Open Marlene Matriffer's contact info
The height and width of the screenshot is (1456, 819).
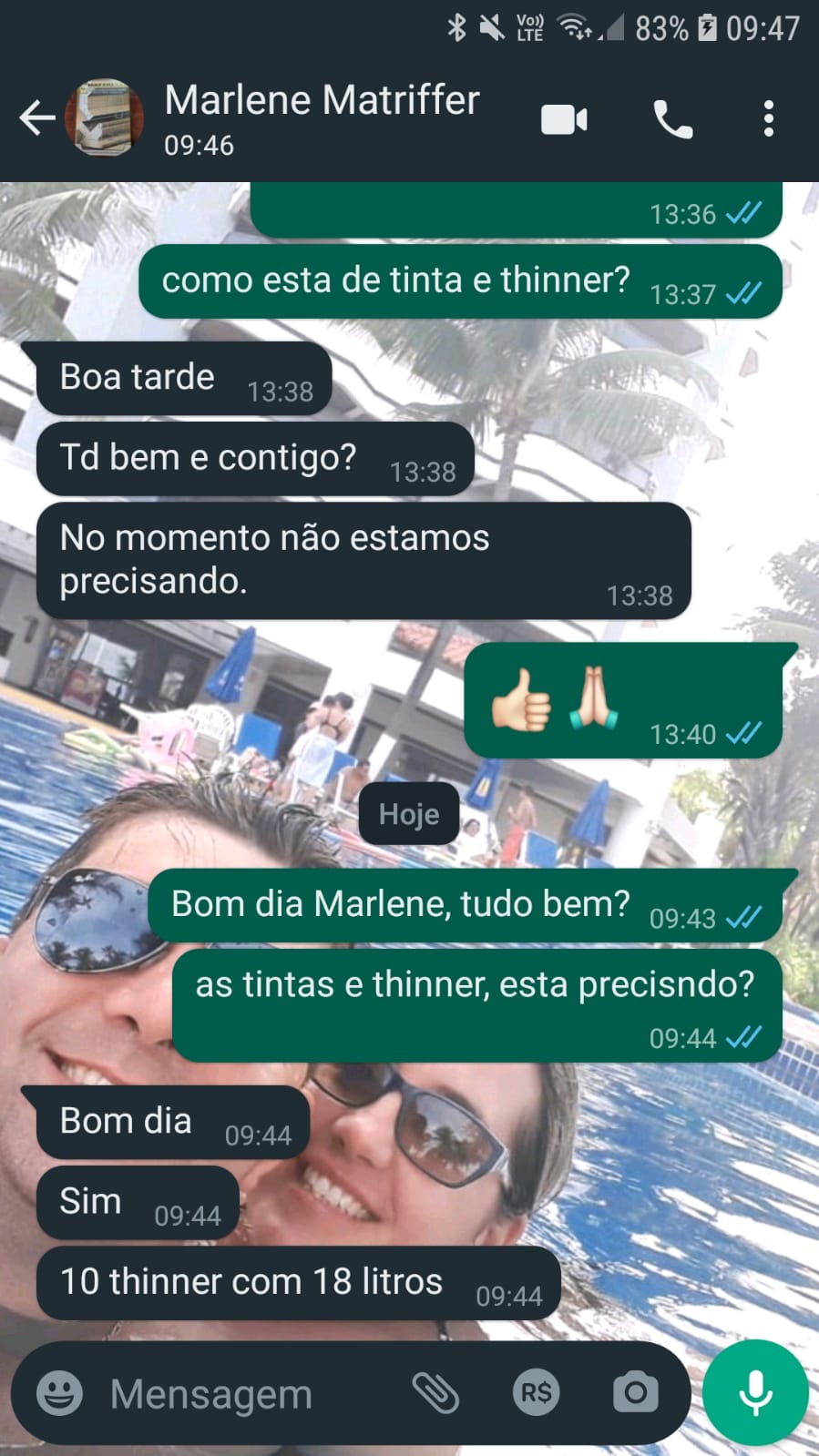(321, 117)
